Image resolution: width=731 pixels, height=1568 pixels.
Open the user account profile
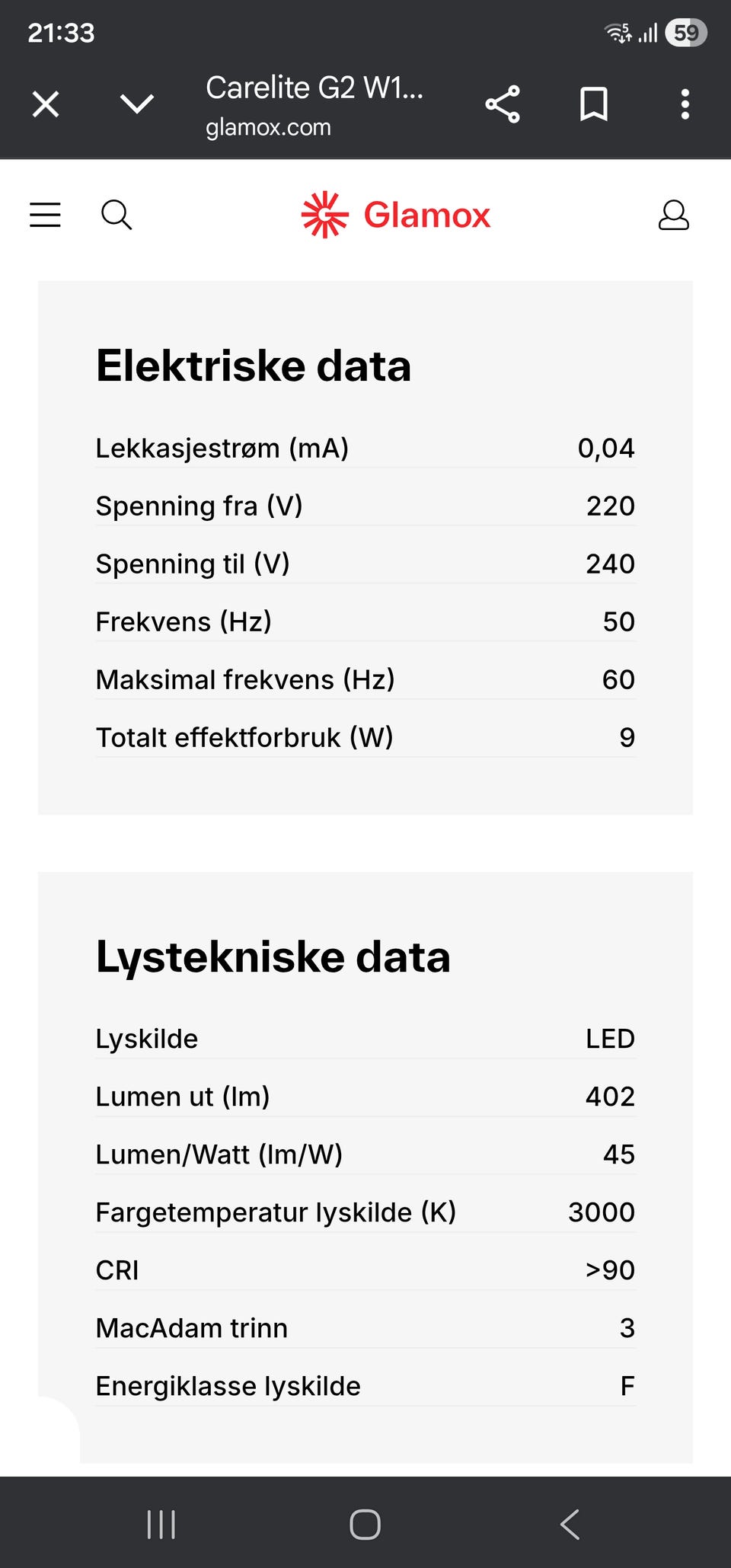click(673, 215)
